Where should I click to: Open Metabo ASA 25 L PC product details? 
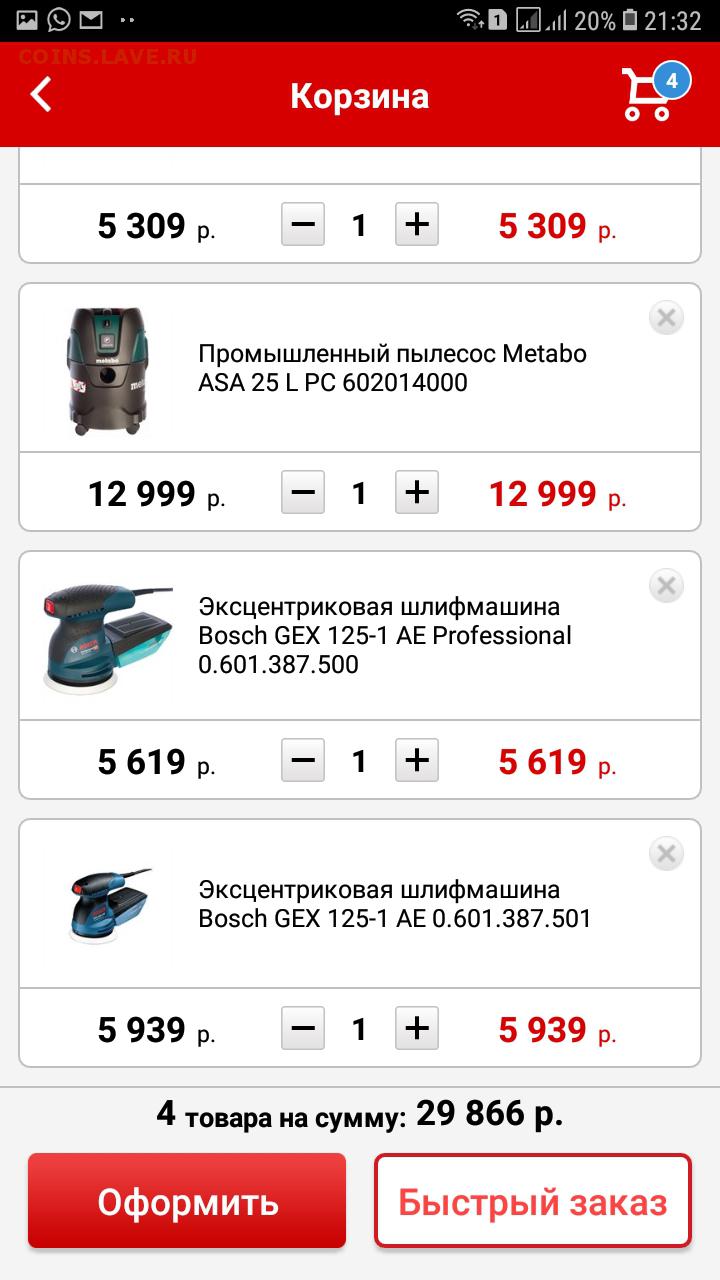pos(392,368)
